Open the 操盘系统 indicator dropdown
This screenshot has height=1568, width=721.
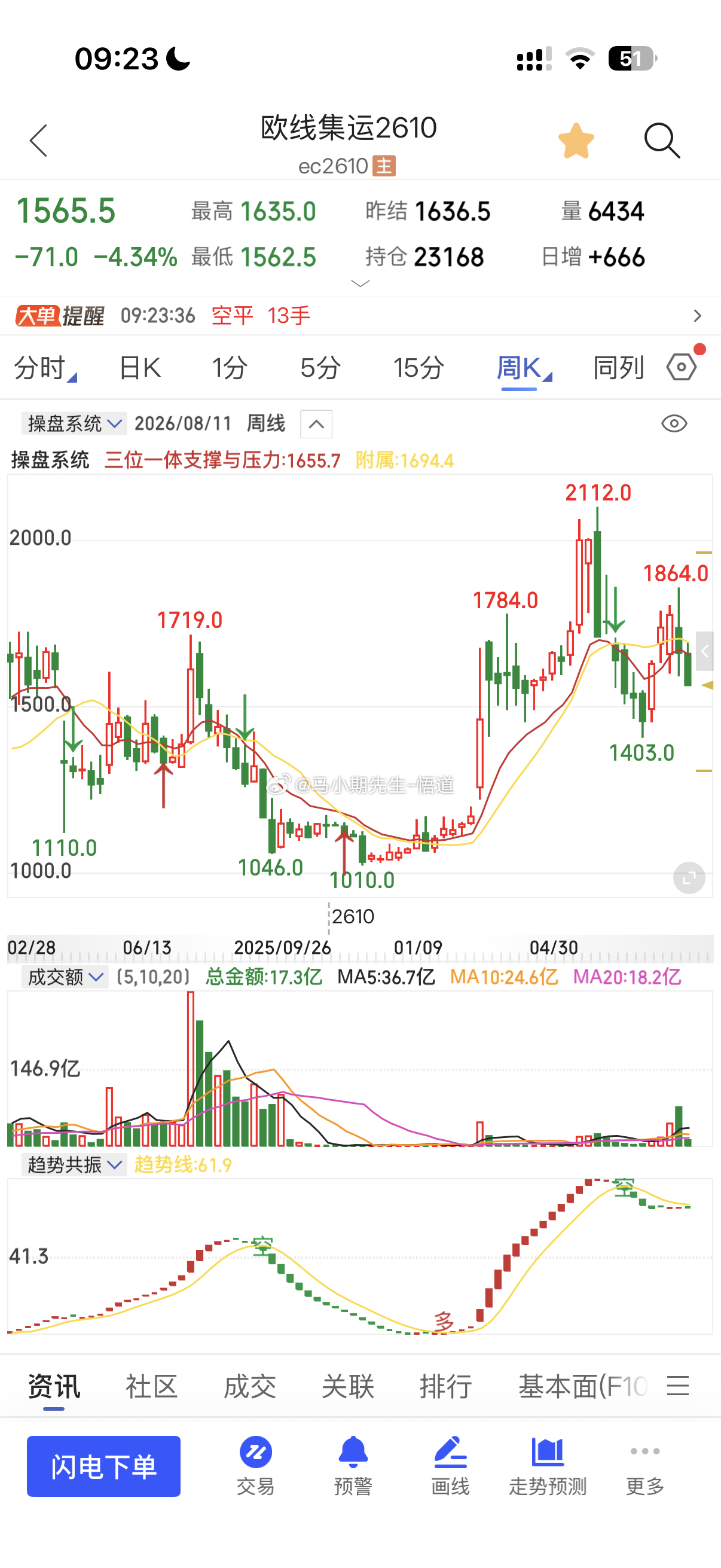point(74,423)
